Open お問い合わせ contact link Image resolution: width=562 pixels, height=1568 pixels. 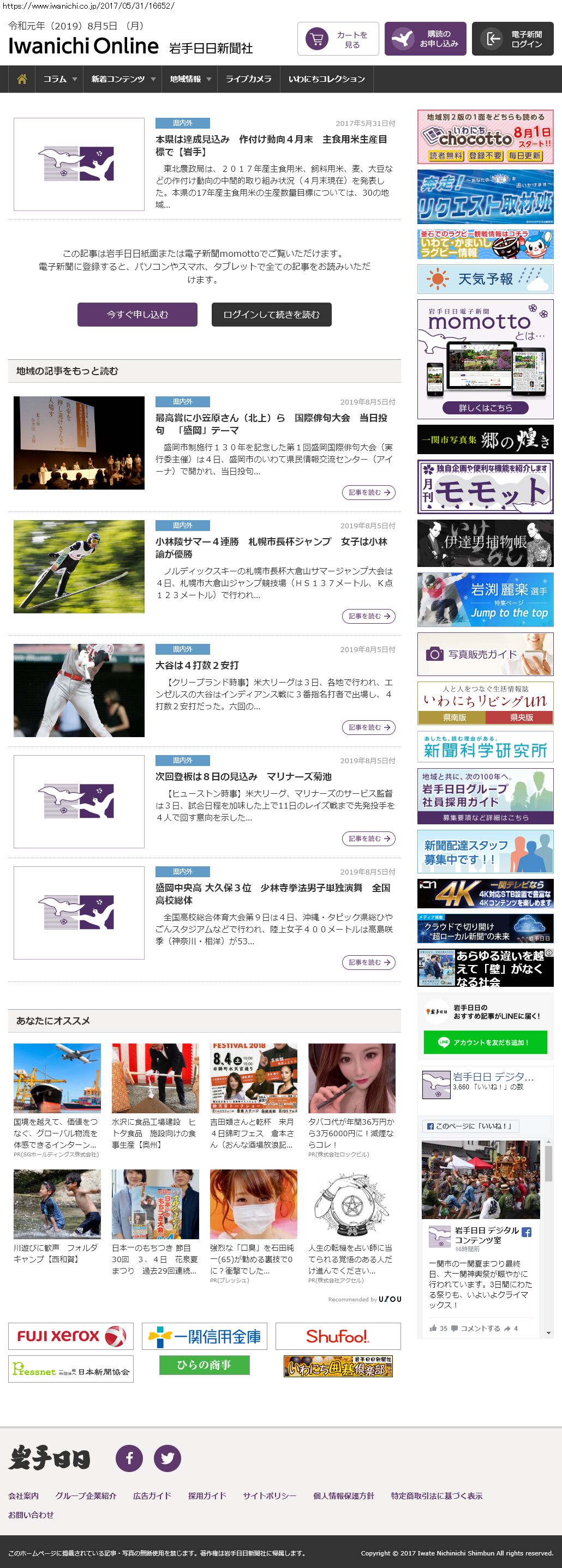pyautogui.click(x=31, y=1515)
